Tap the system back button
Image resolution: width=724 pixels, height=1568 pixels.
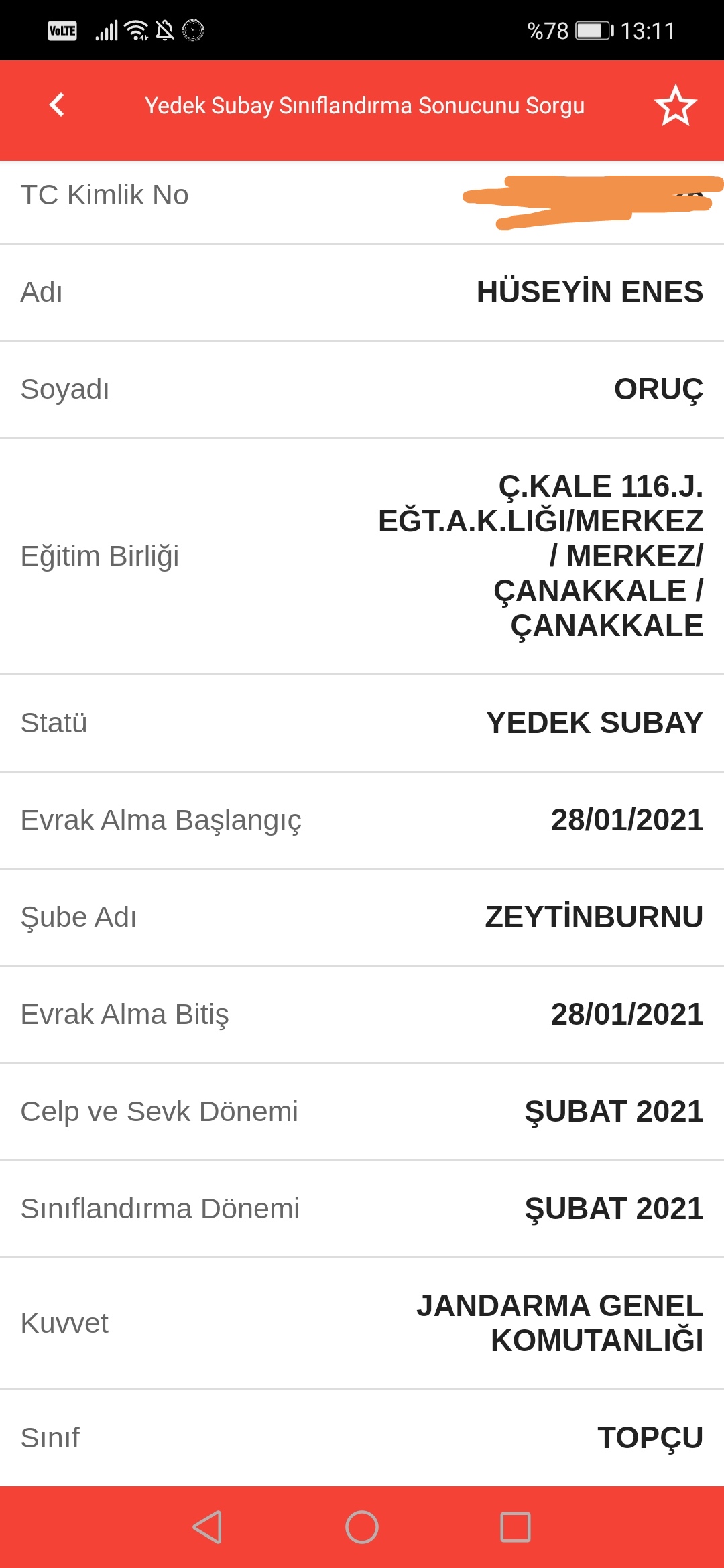click(x=207, y=1527)
